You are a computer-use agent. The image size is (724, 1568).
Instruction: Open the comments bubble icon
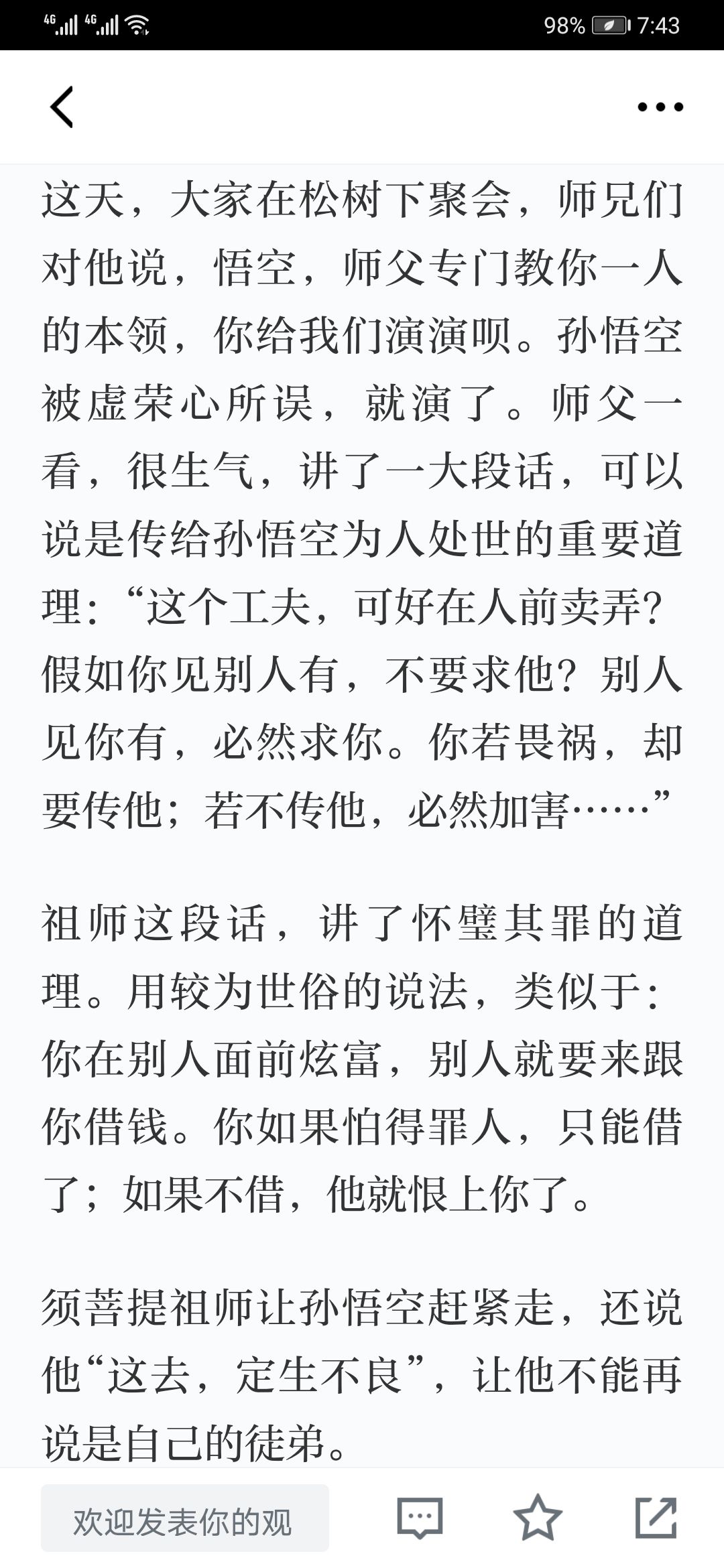[x=420, y=1518]
